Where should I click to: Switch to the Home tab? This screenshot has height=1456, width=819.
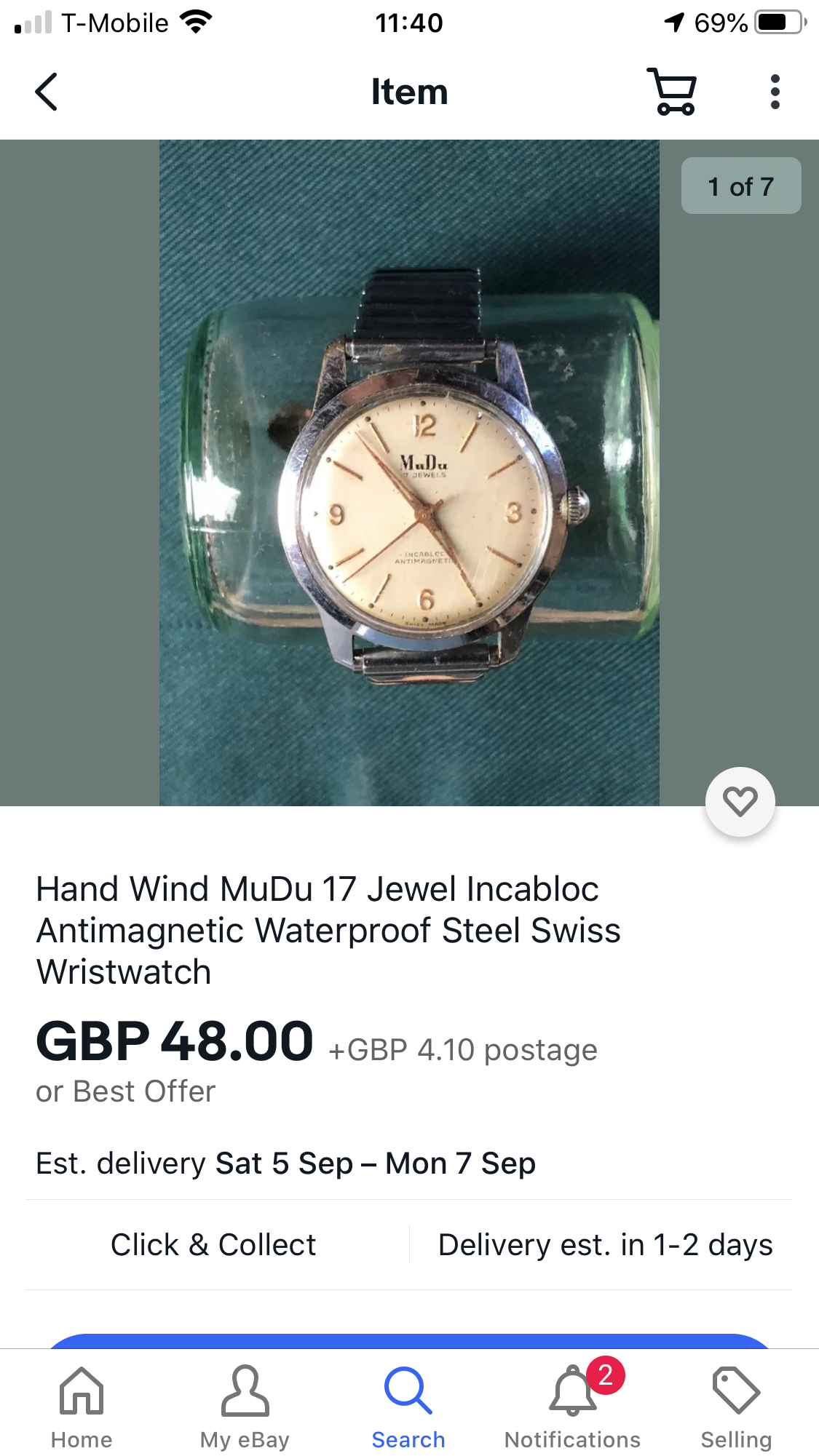(x=82, y=1407)
